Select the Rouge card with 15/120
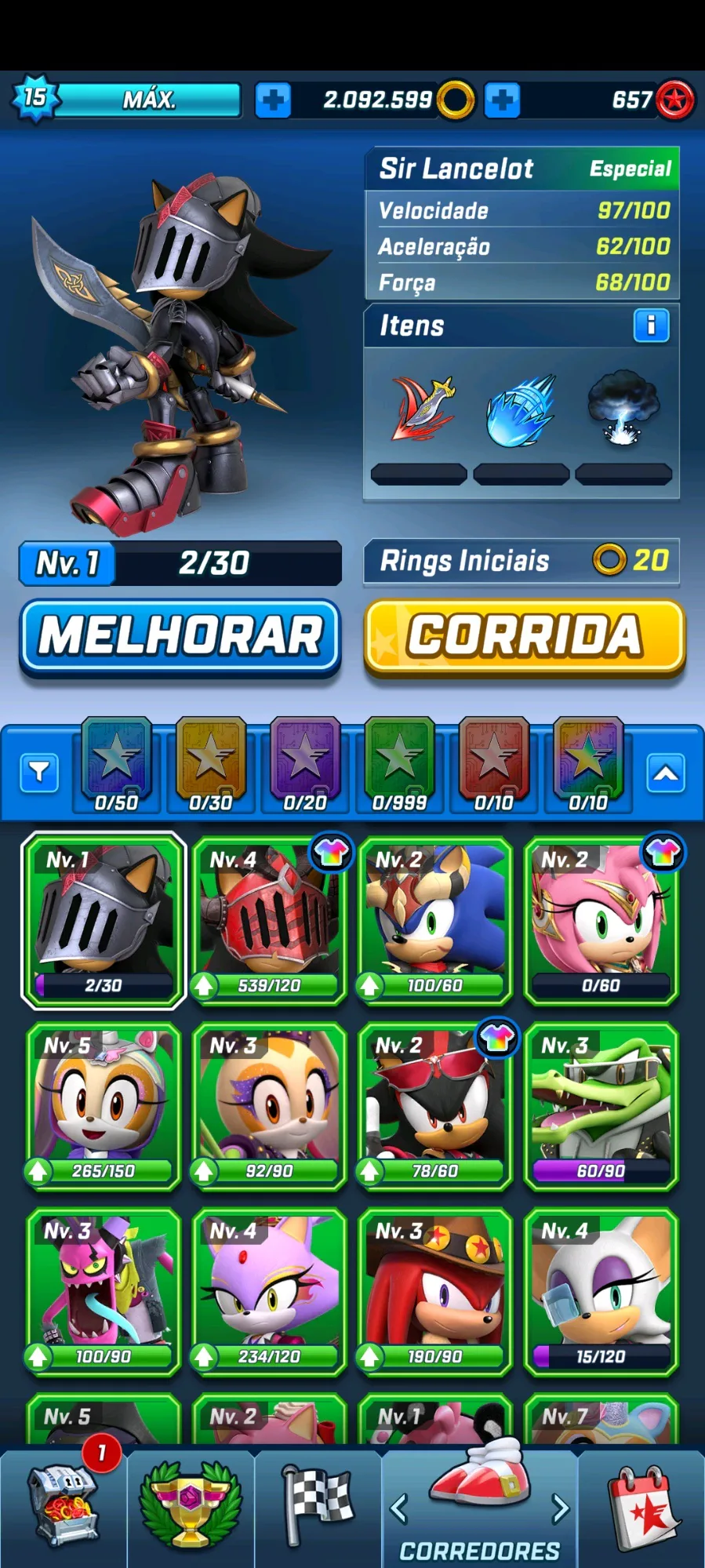 (601, 1291)
